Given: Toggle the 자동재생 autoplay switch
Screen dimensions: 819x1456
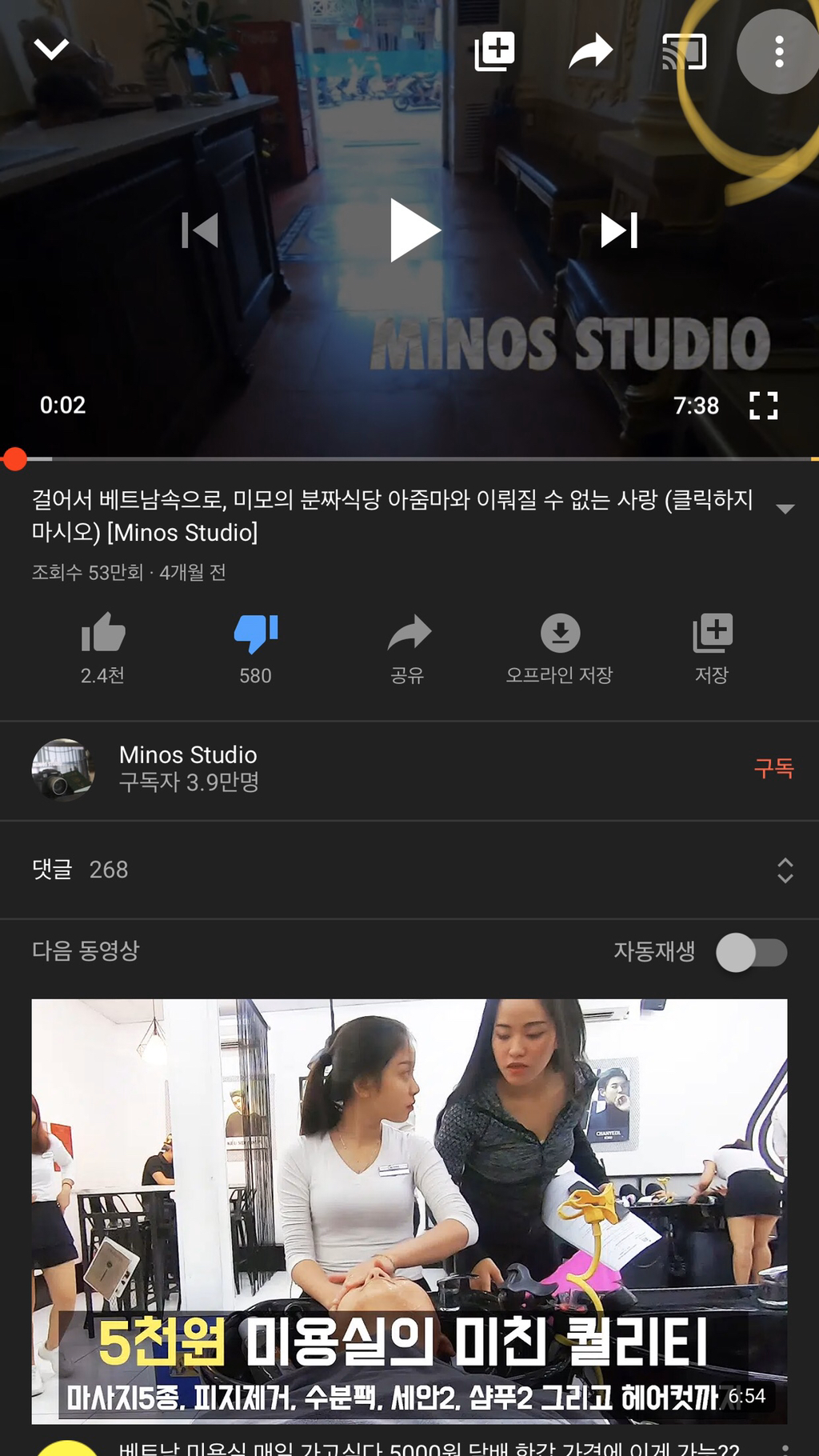Looking at the screenshot, I should (751, 952).
